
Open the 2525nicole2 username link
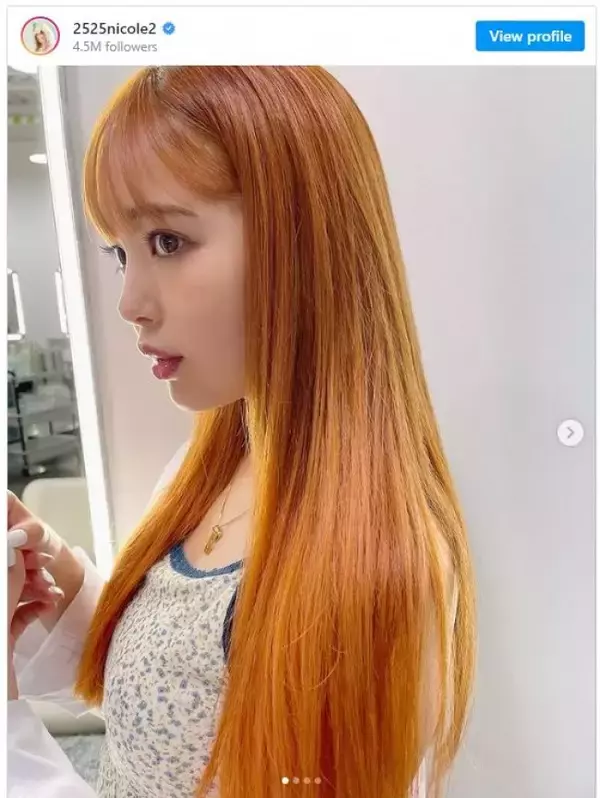113,28
